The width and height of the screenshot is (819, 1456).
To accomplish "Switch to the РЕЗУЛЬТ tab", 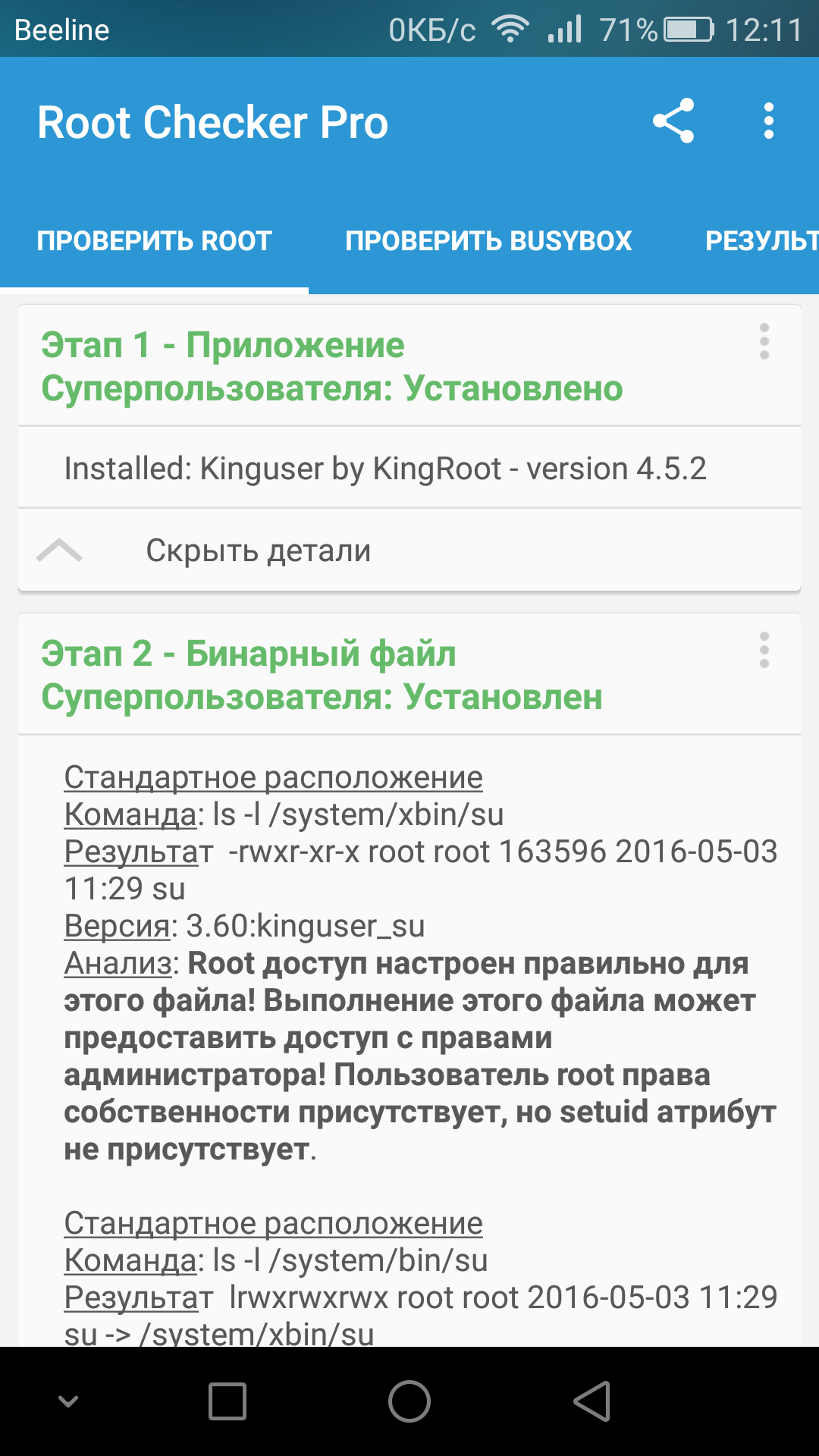I will [761, 241].
